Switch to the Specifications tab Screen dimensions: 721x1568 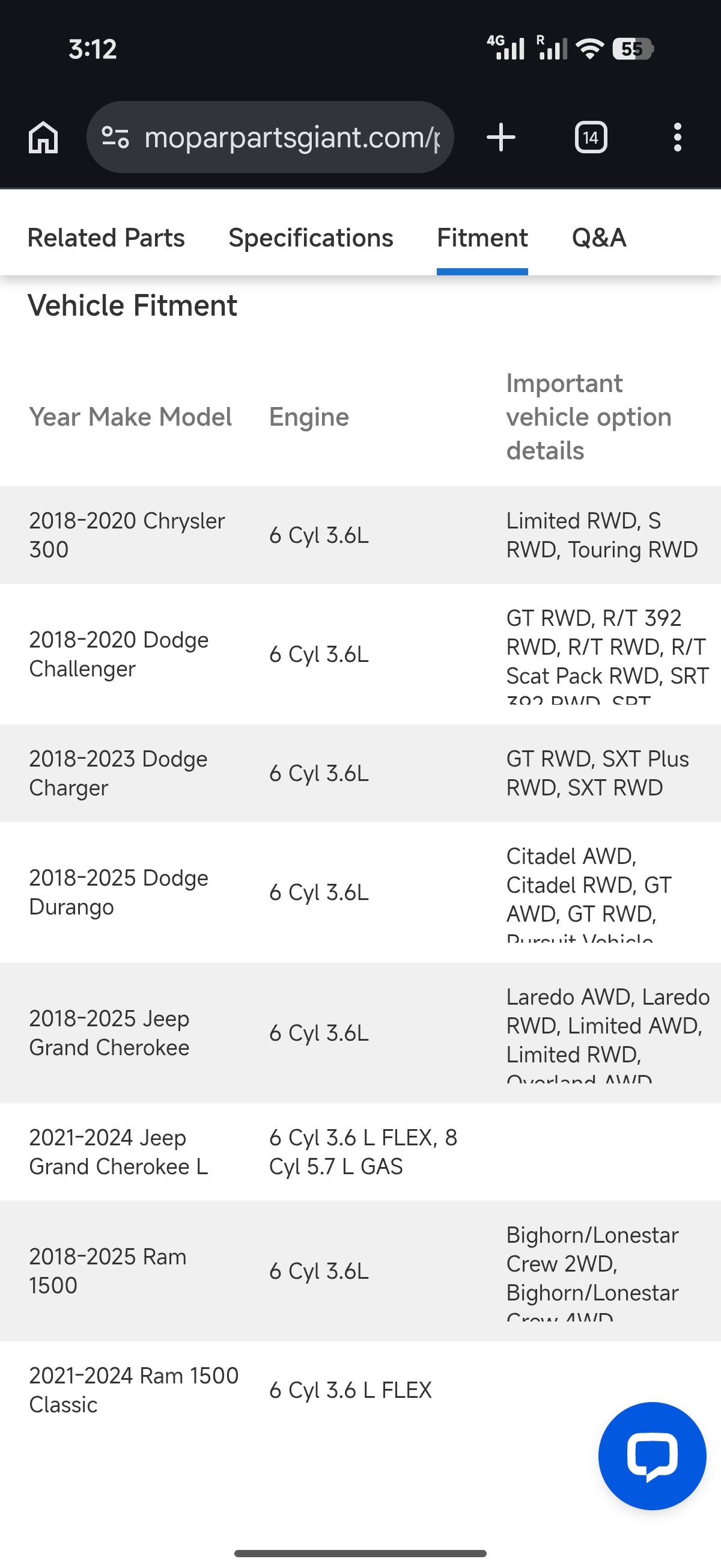[x=310, y=238]
